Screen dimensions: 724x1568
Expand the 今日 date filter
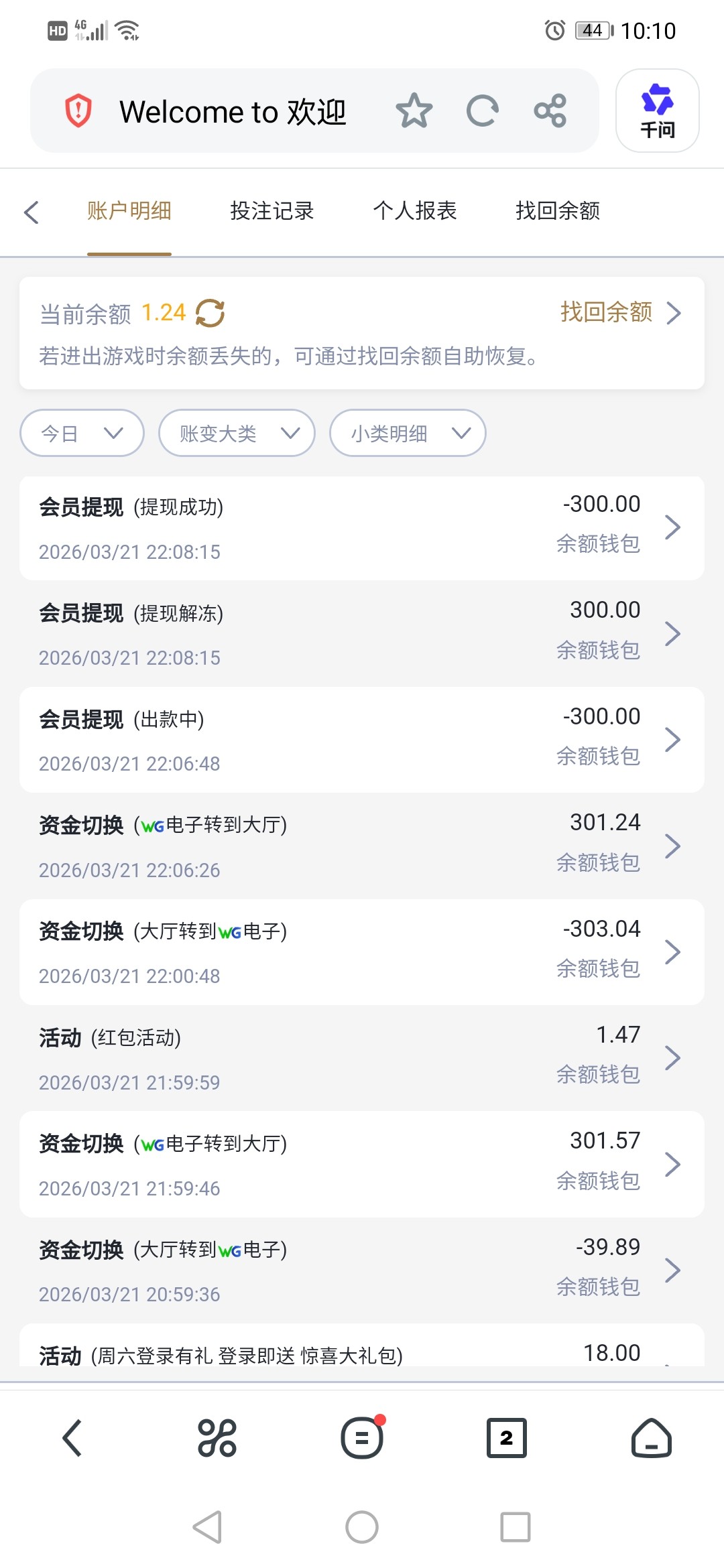pyautogui.click(x=82, y=434)
